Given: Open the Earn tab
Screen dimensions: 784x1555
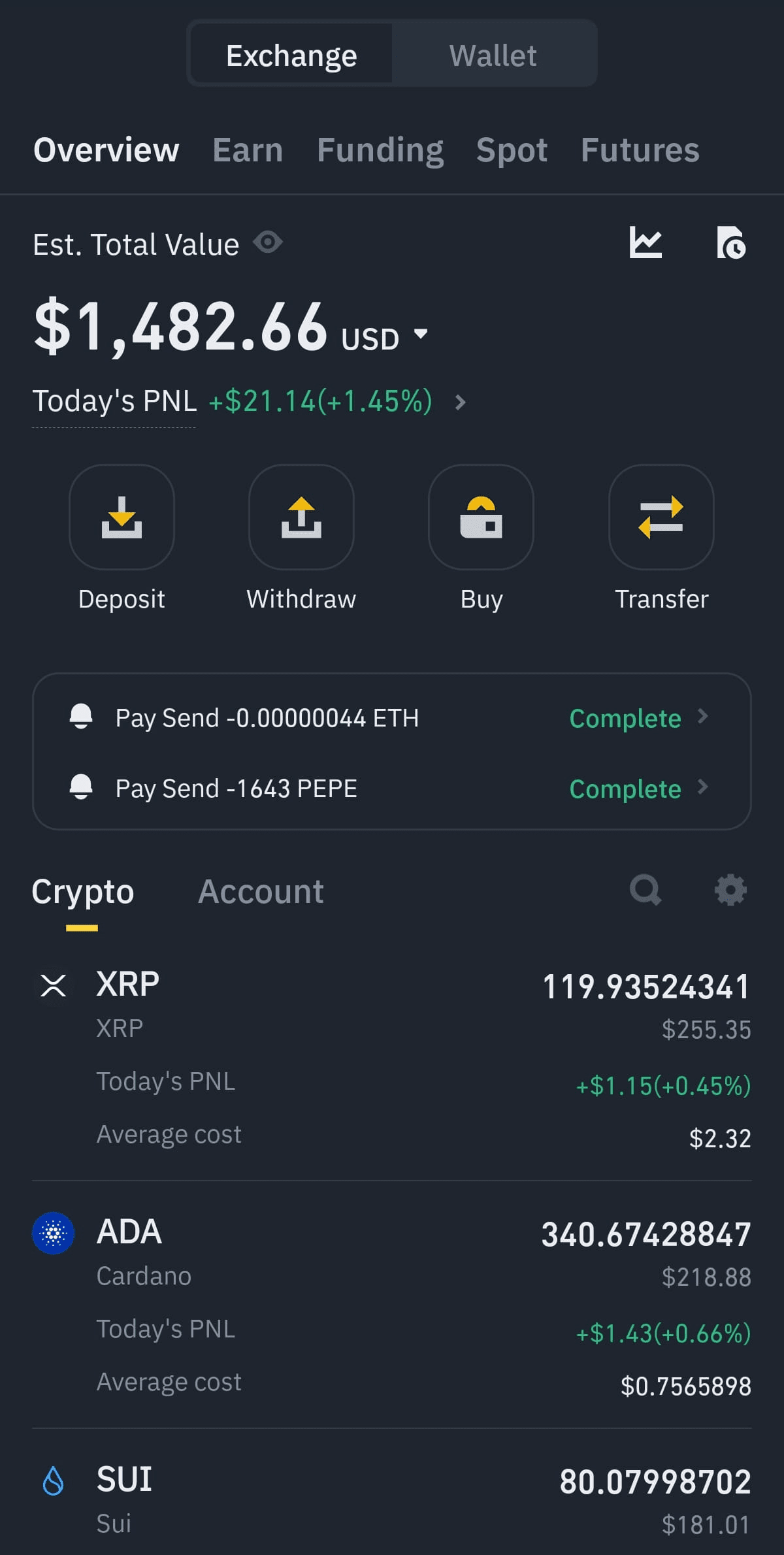Looking at the screenshot, I should [x=248, y=150].
